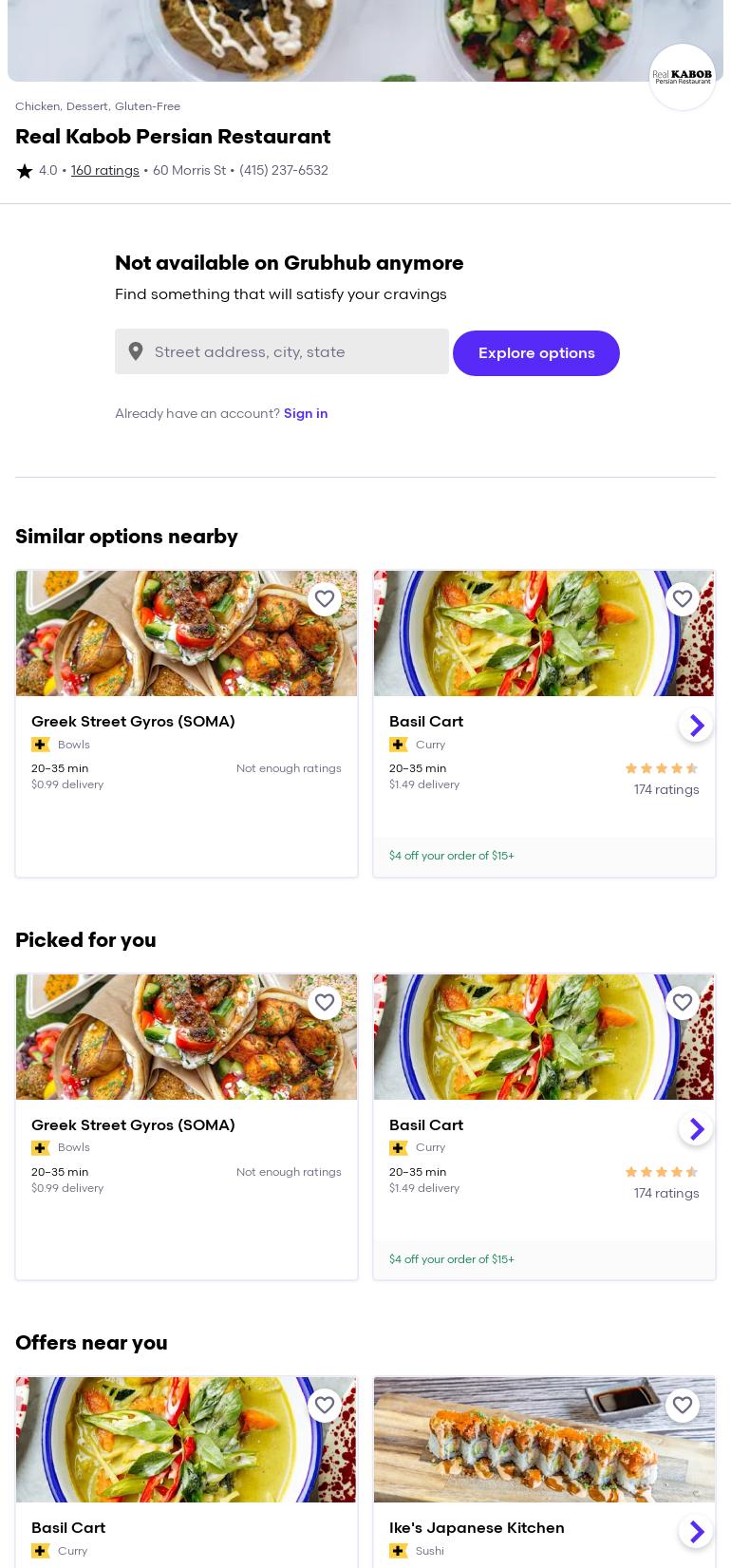Click the Grubhub+ badge next to Bowls
731x1568 pixels.
[x=41, y=745]
